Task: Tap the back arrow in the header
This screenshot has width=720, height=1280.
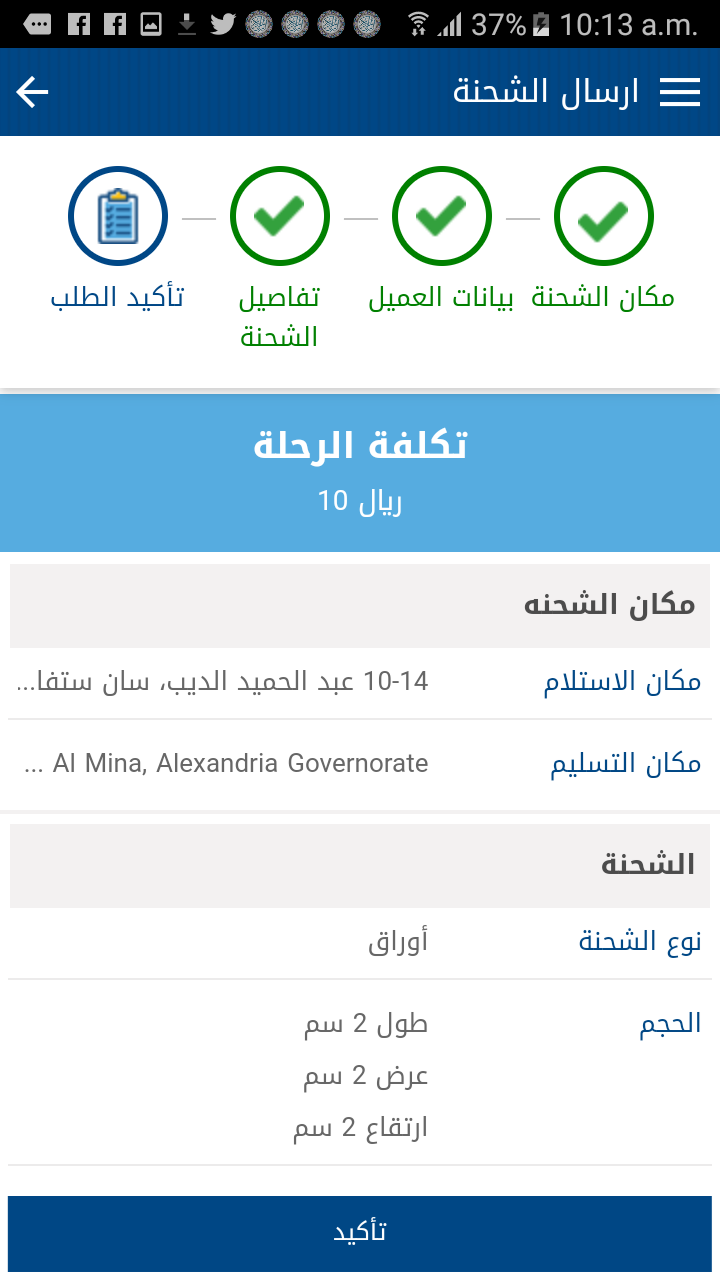Action: click(x=33, y=92)
